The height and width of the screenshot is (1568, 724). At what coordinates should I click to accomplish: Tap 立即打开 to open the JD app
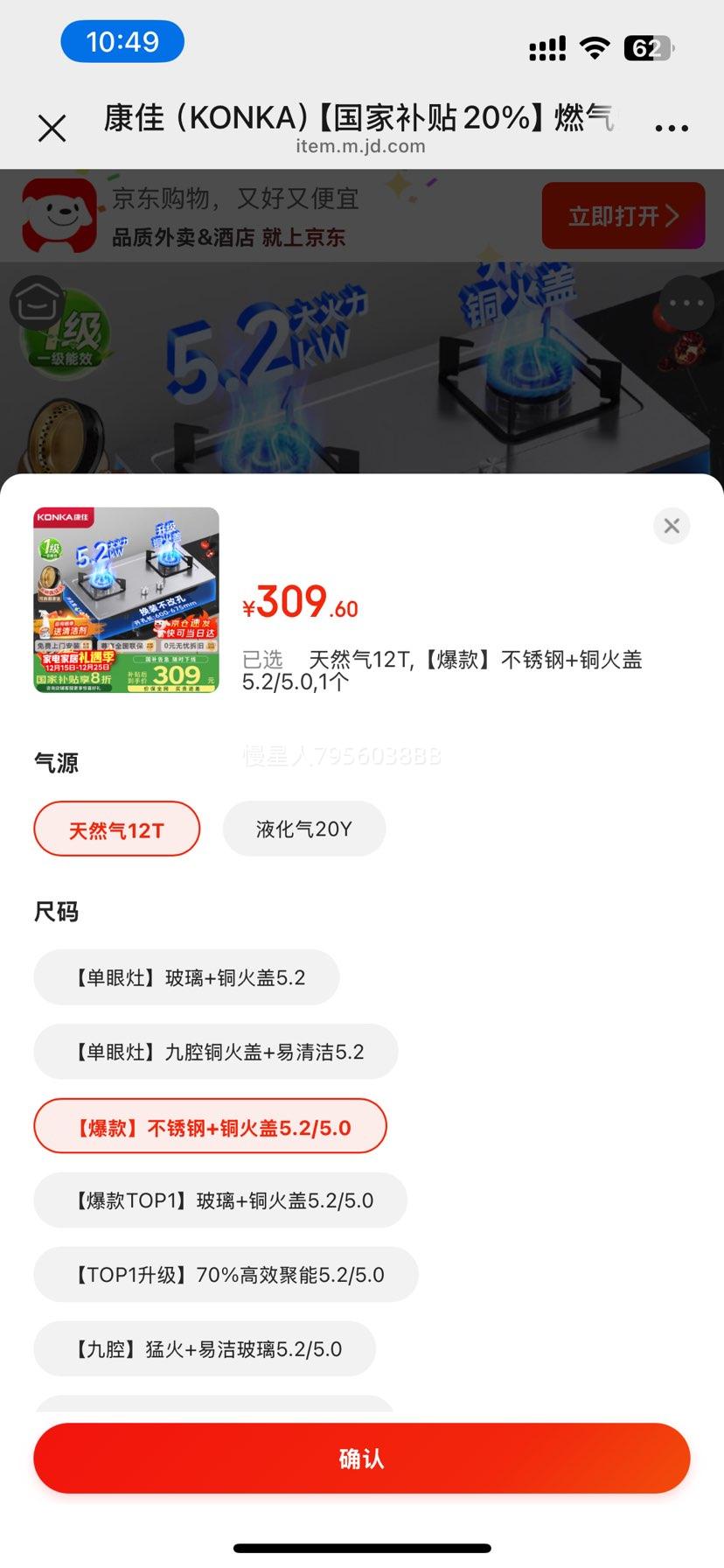click(x=623, y=215)
